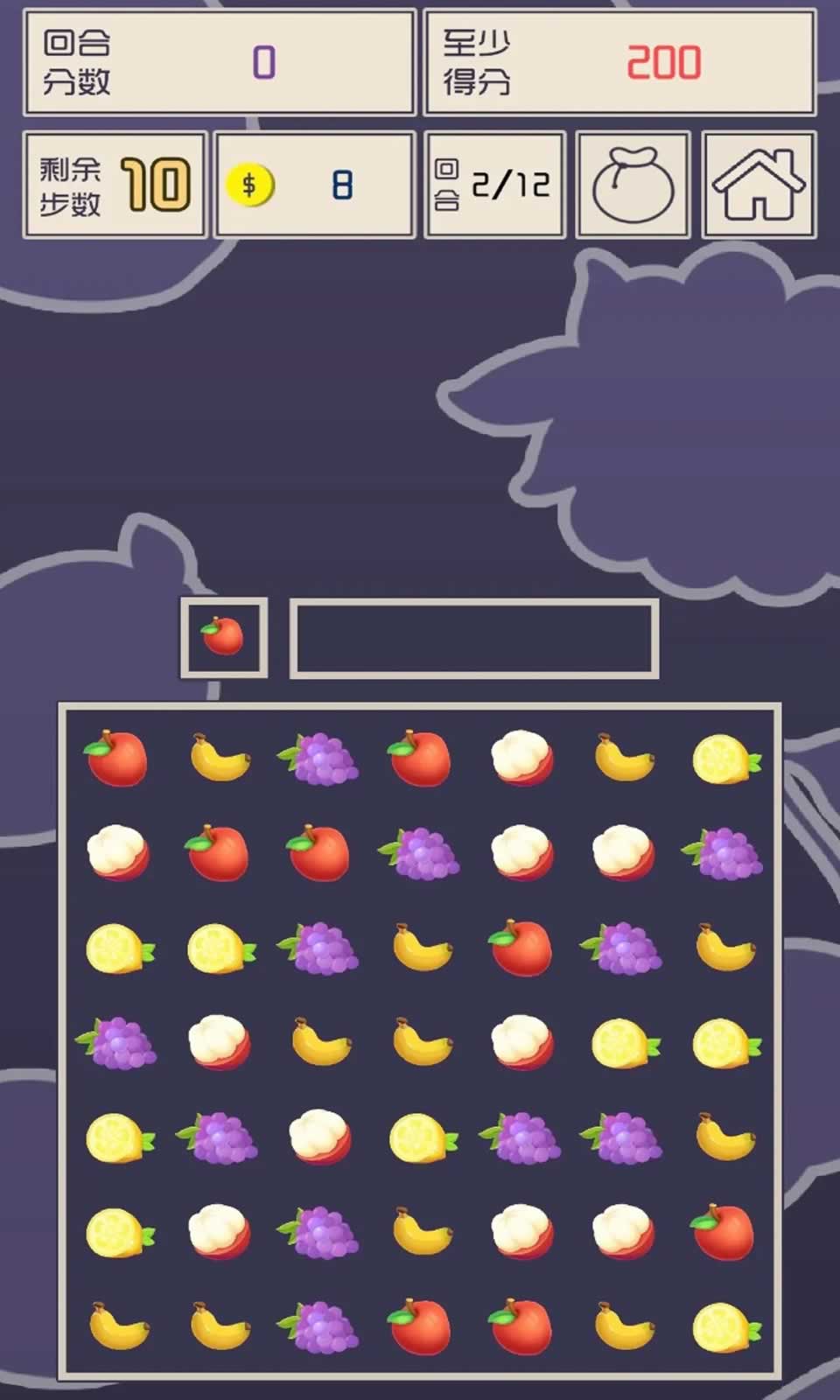
Task: Select the lemon in the board's last row
Action: tap(724, 1327)
